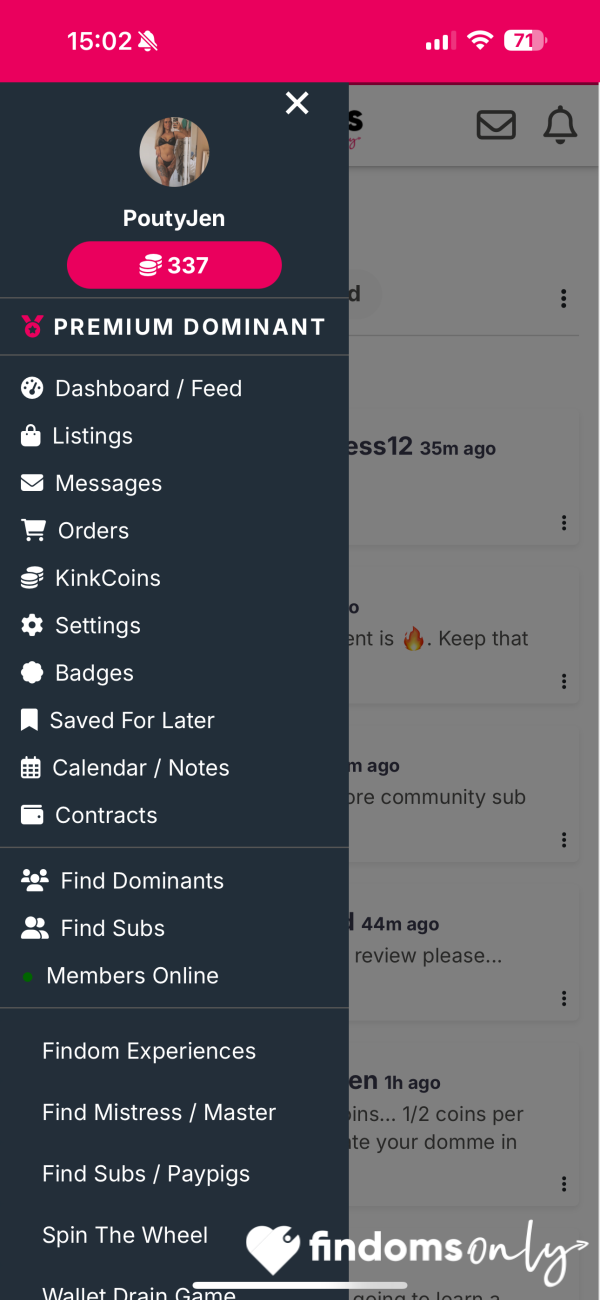Go to Dashboard / Feed
The width and height of the screenshot is (600, 1300).
(x=131, y=388)
